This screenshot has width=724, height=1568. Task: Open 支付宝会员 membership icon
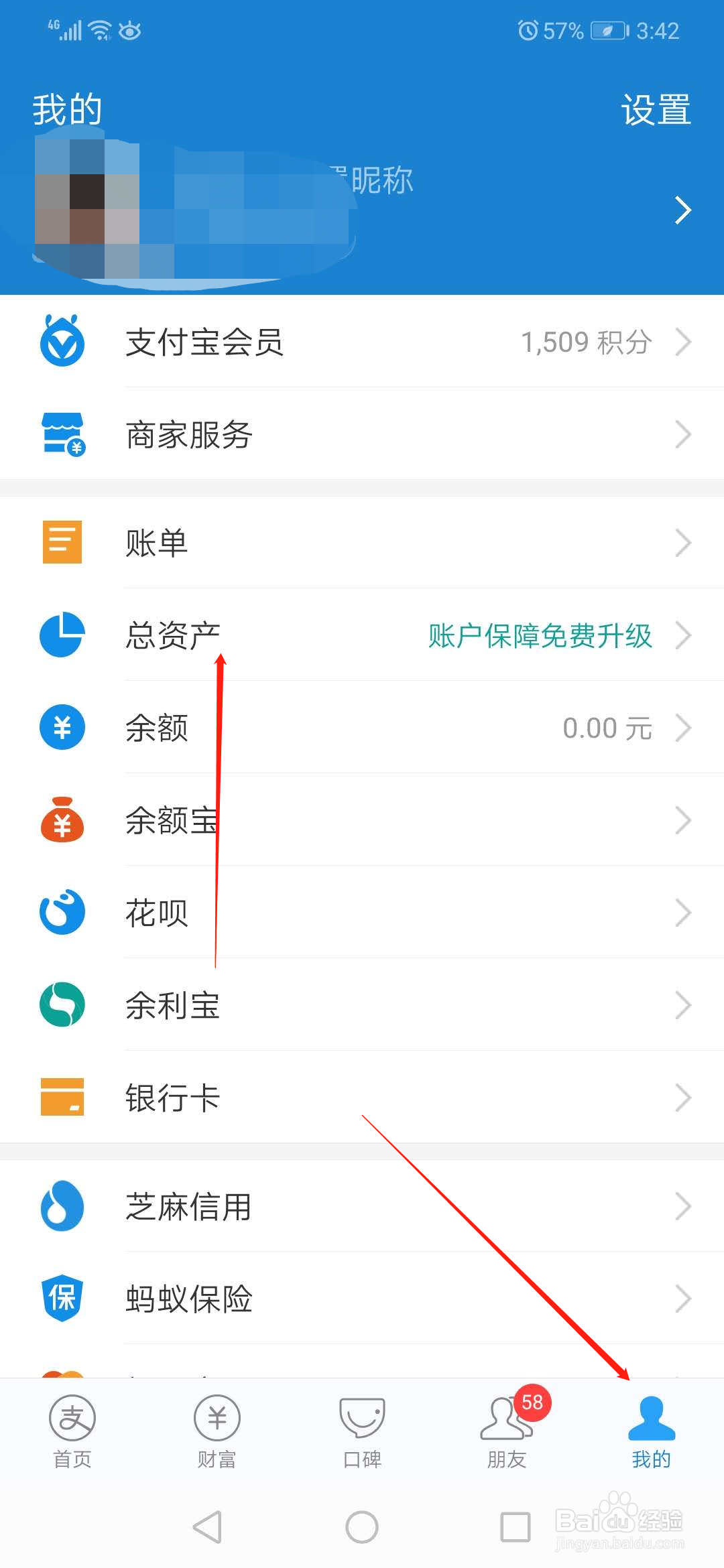62,343
